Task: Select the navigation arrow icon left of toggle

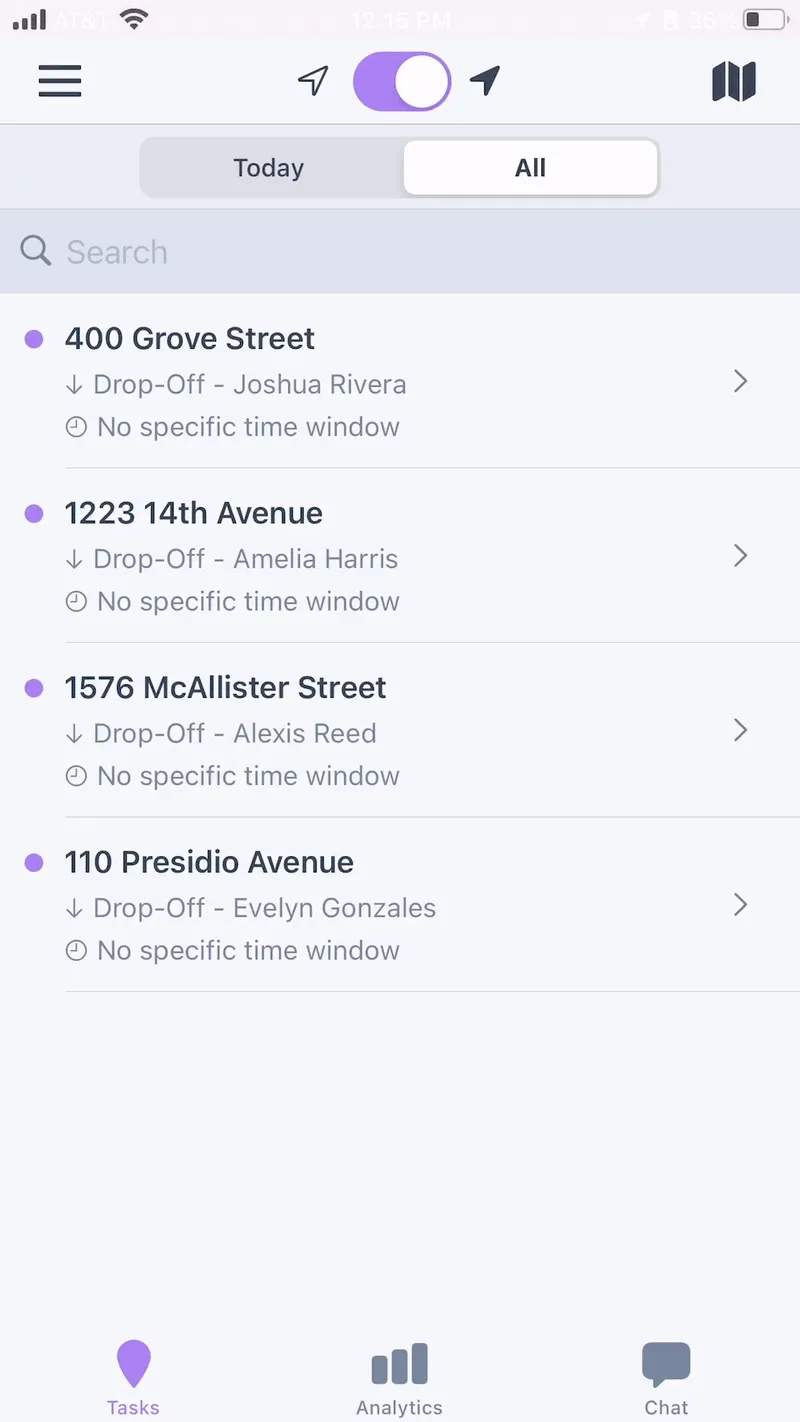Action: pos(312,81)
